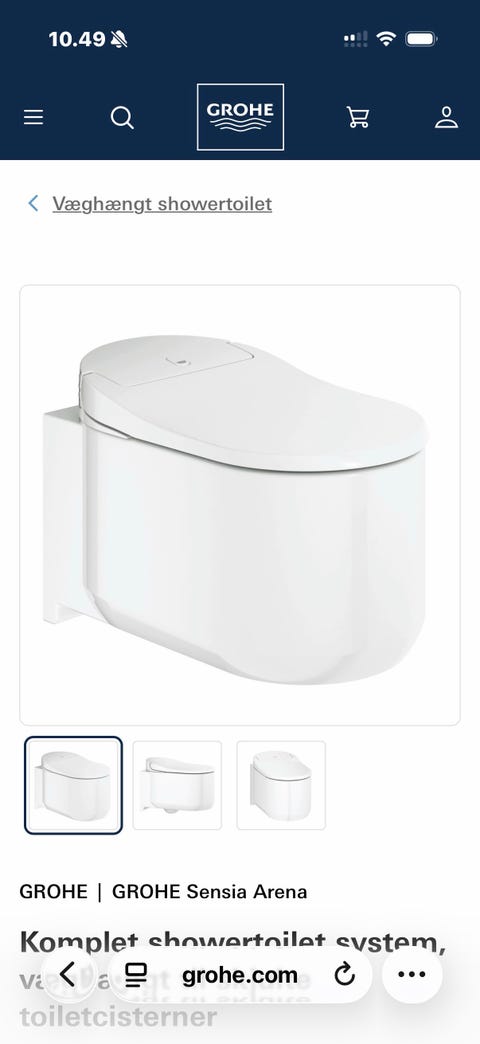Go to the GROHE homepage logo
The height and width of the screenshot is (1044, 480).
click(x=240, y=117)
